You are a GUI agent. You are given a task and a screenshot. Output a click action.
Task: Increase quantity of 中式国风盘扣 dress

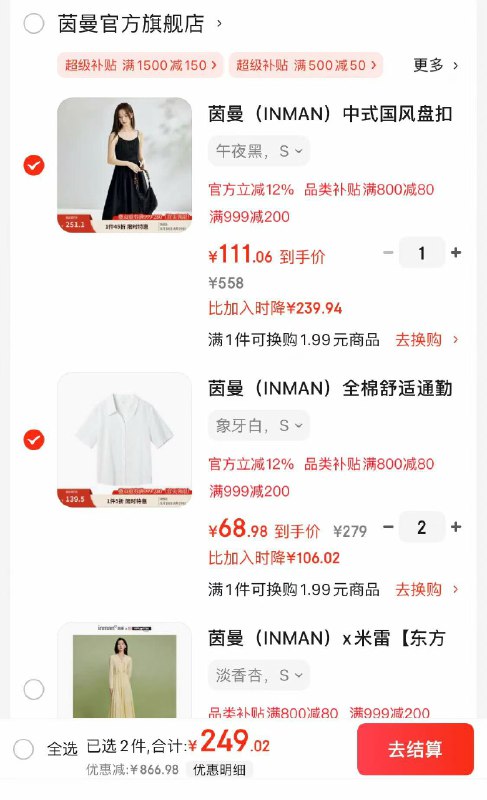456,253
